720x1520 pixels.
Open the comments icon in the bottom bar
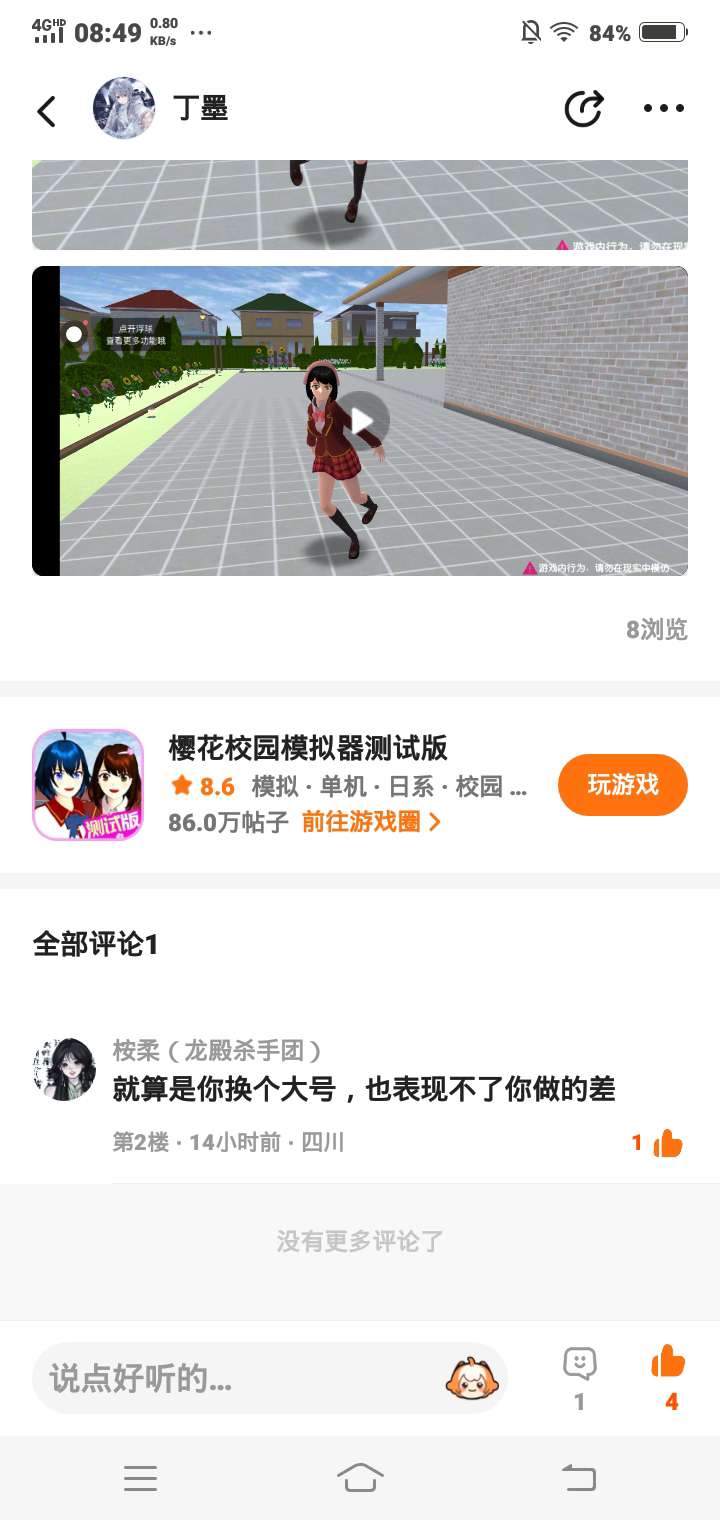click(x=579, y=1364)
